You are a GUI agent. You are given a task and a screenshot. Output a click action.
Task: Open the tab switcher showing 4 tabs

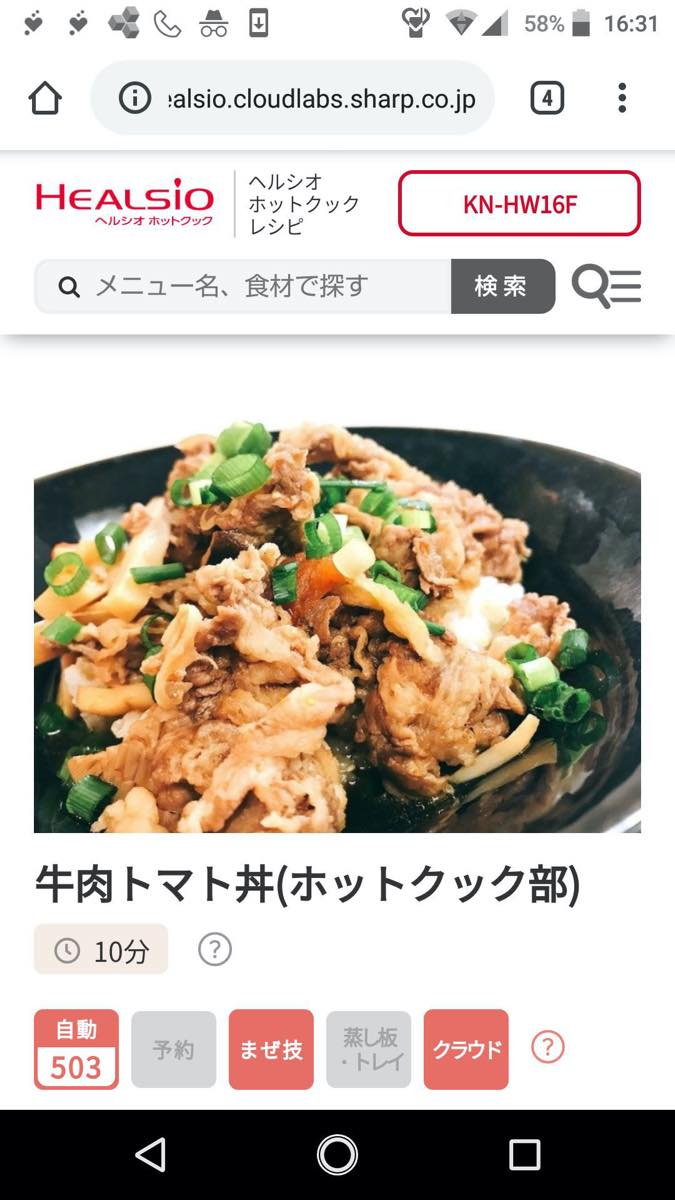[x=546, y=98]
